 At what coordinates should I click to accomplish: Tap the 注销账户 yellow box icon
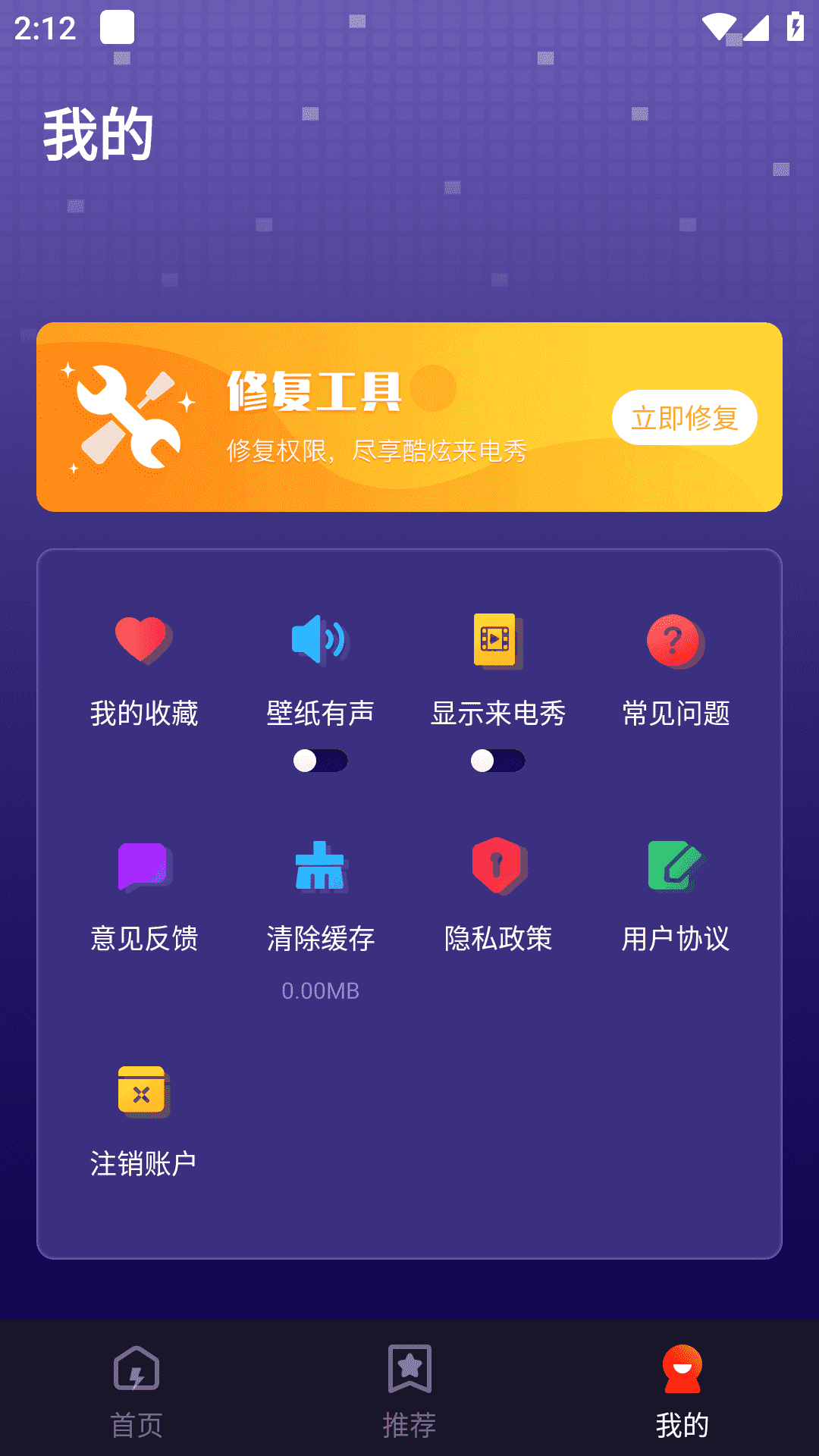142,1092
